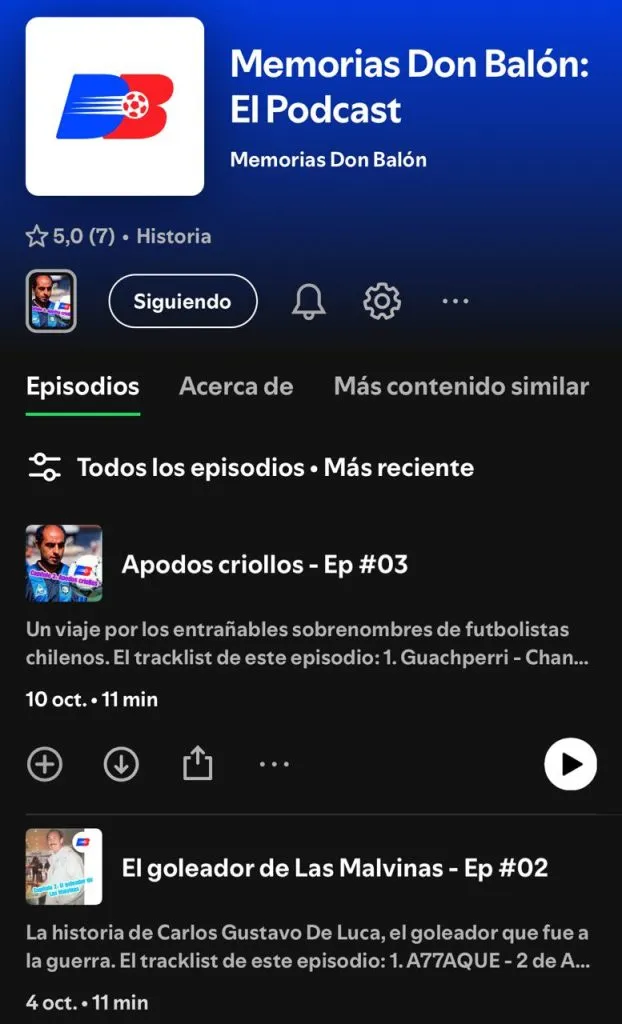Open podcast settings gear icon
The width and height of the screenshot is (622, 1024).
(x=382, y=301)
